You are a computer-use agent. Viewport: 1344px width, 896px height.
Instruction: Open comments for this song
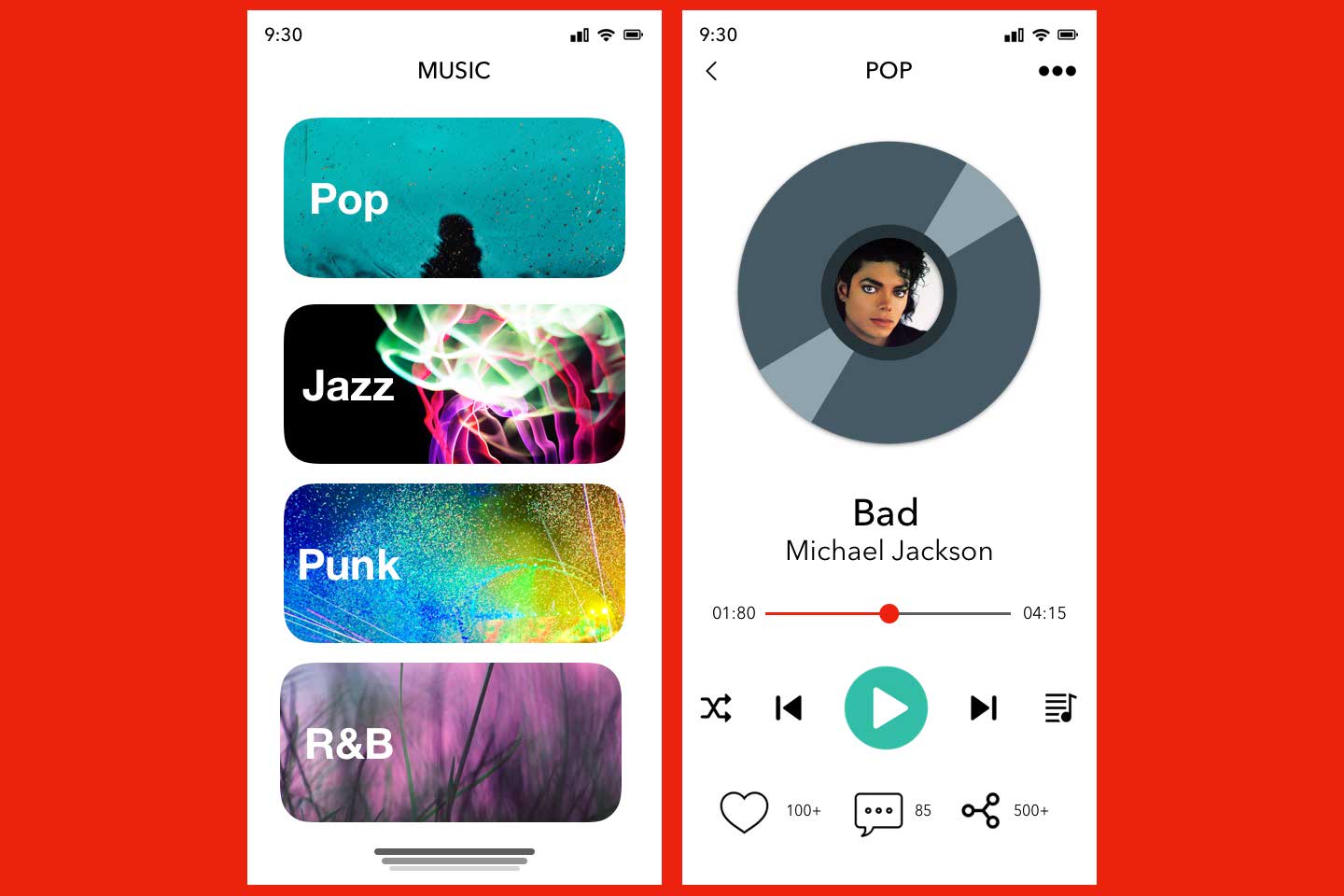pyautogui.click(x=878, y=812)
